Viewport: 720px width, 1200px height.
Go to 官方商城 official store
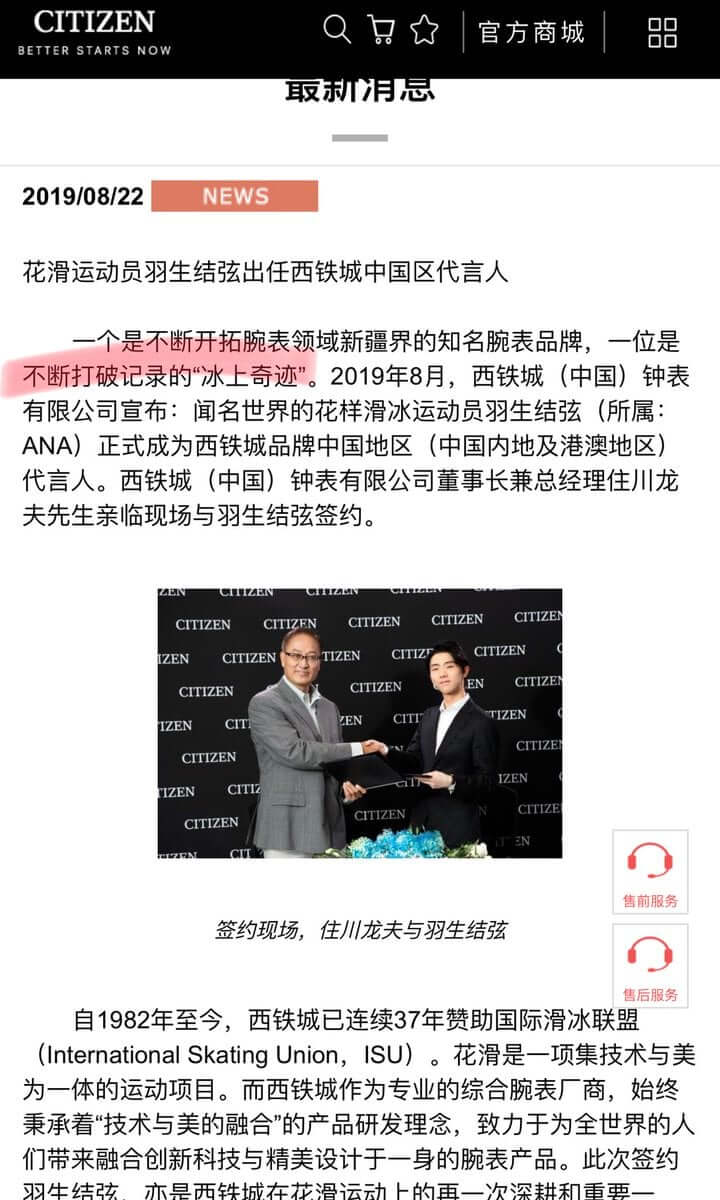[531, 32]
